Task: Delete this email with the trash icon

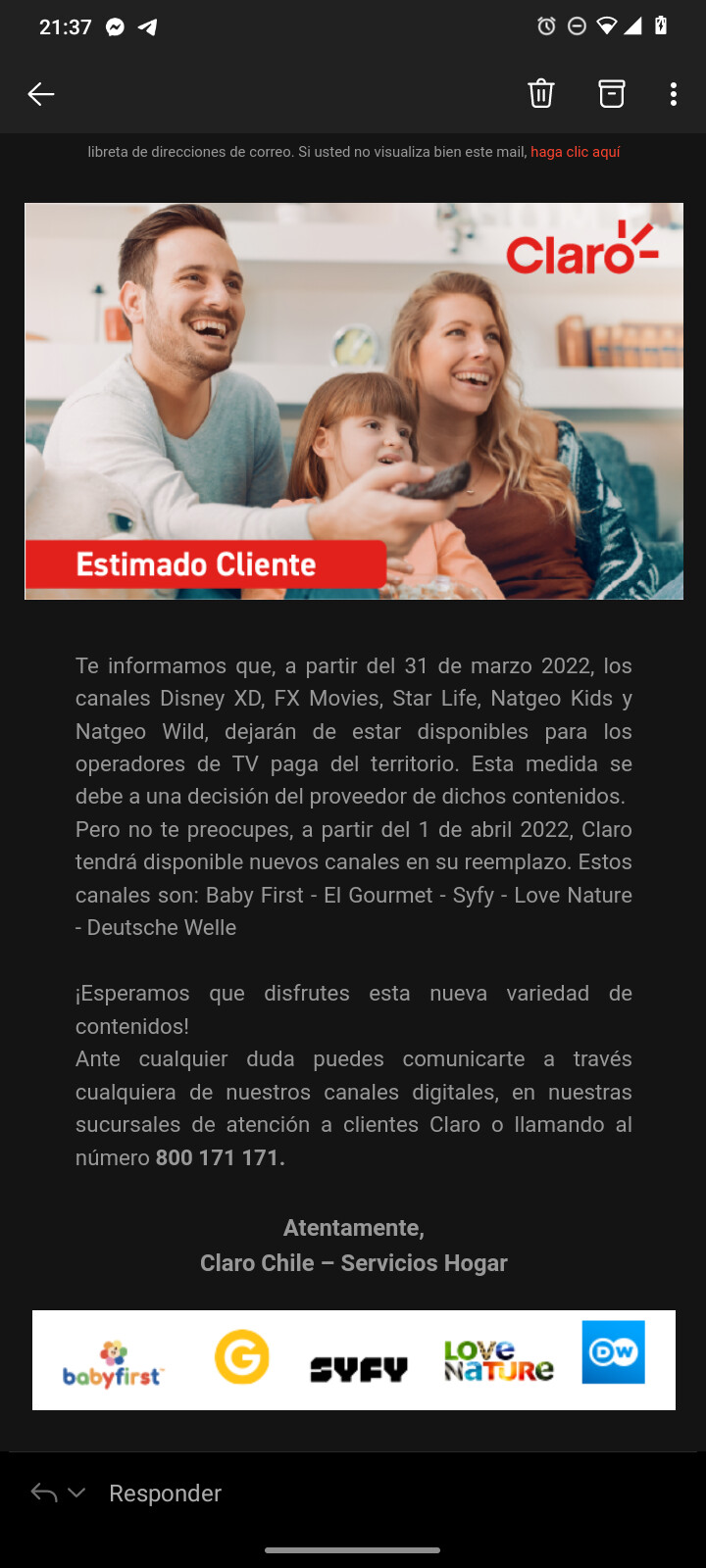Action: pyautogui.click(x=541, y=94)
